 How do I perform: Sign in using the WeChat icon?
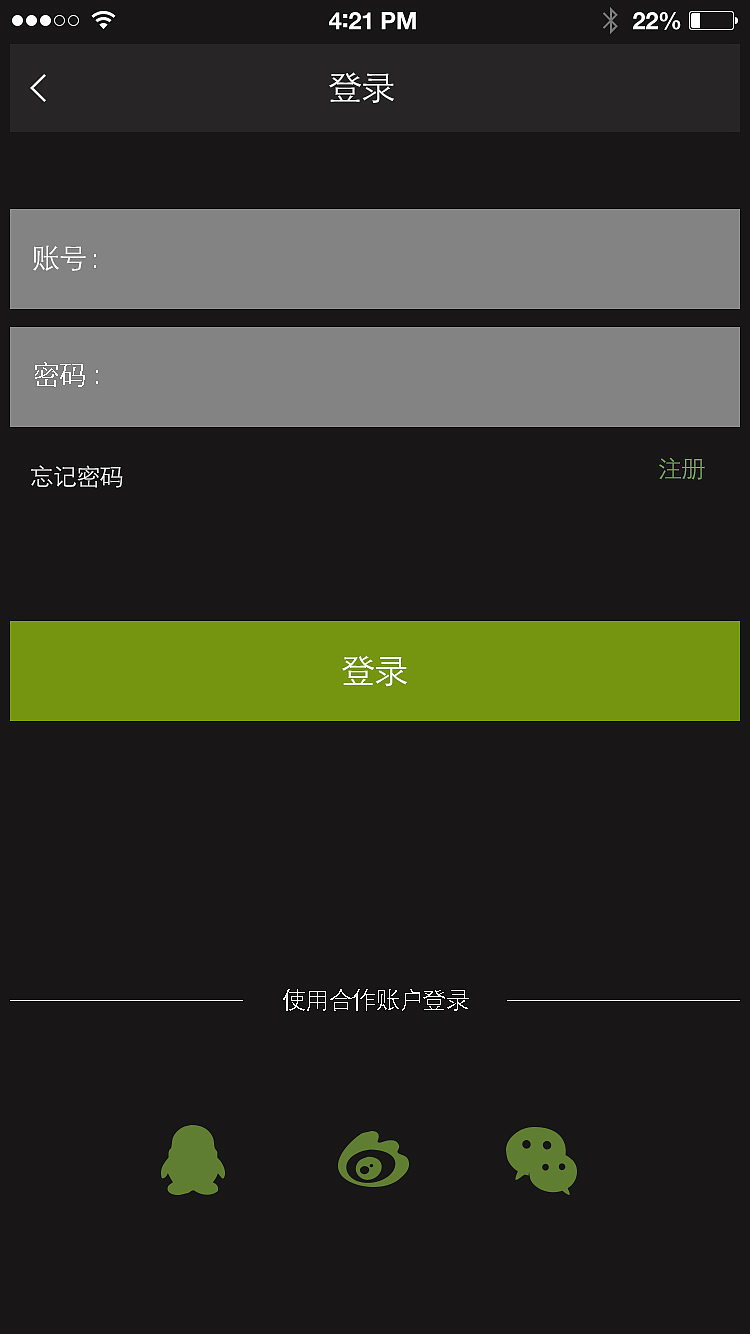[x=541, y=1159]
